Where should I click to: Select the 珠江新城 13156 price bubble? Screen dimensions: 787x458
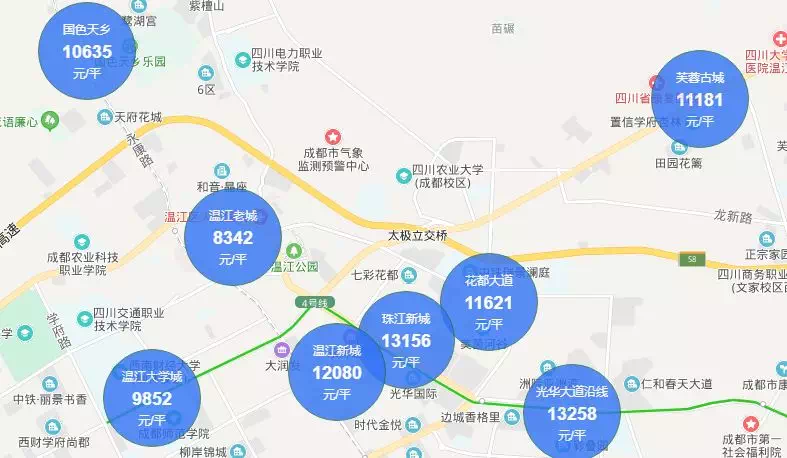pyautogui.click(x=406, y=340)
